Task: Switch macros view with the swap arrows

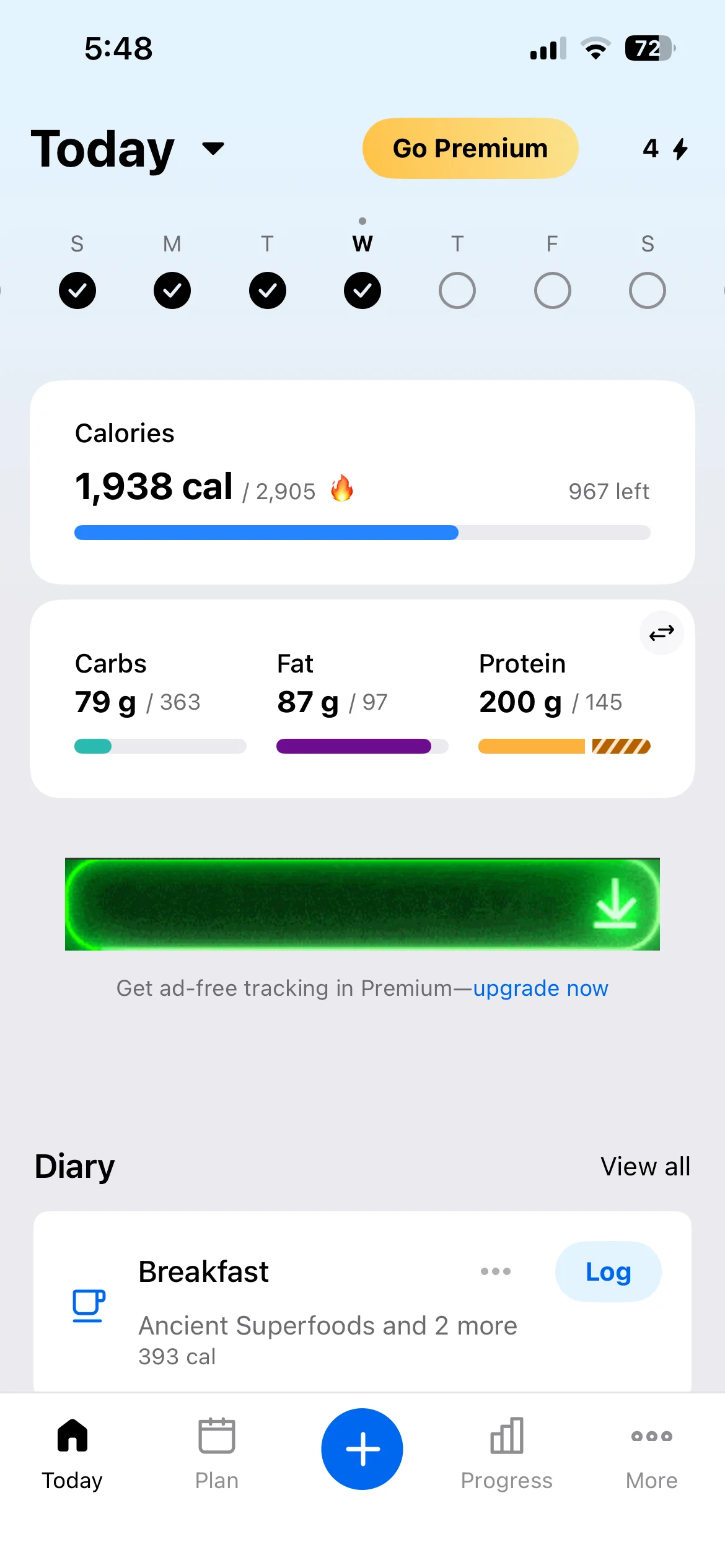Action: [x=661, y=633]
